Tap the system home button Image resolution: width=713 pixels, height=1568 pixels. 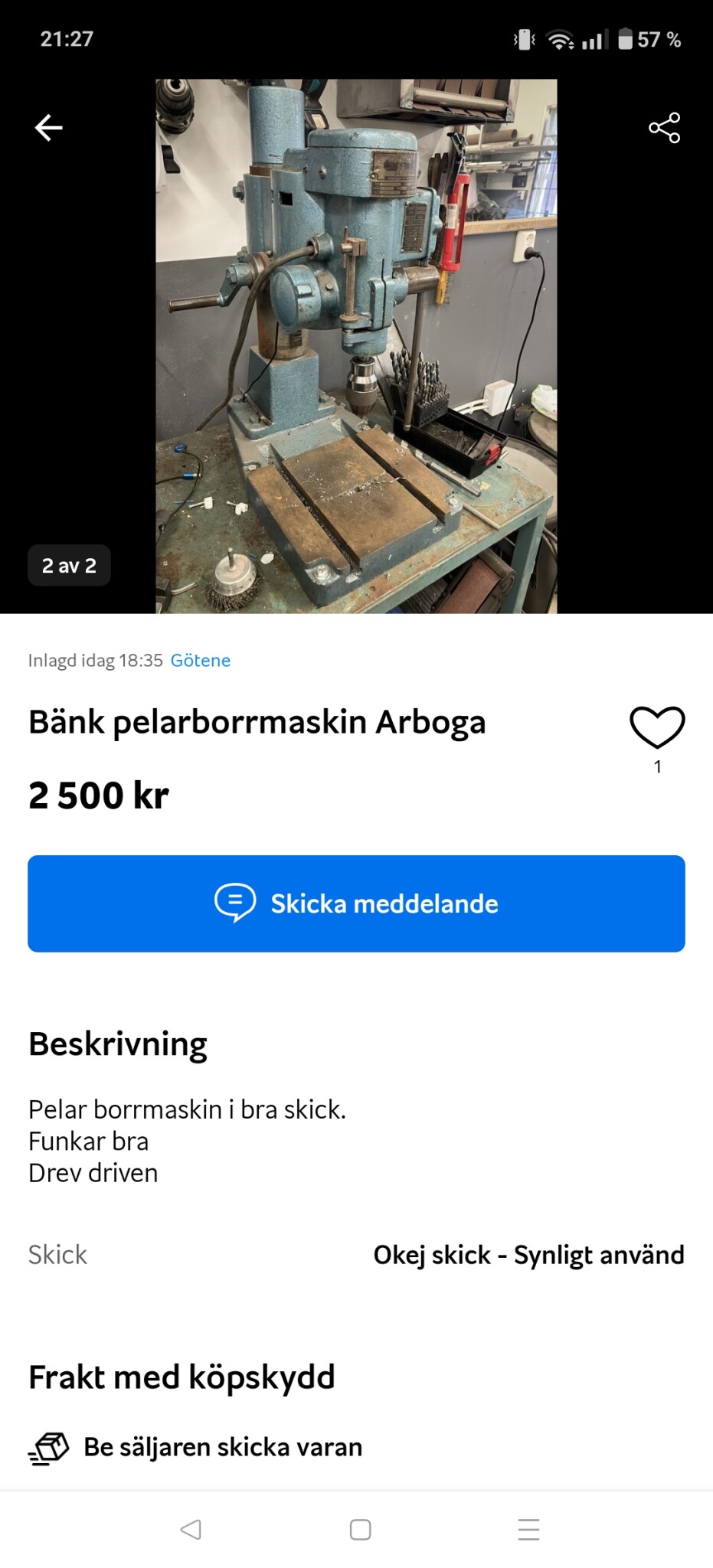coord(360,1530)
